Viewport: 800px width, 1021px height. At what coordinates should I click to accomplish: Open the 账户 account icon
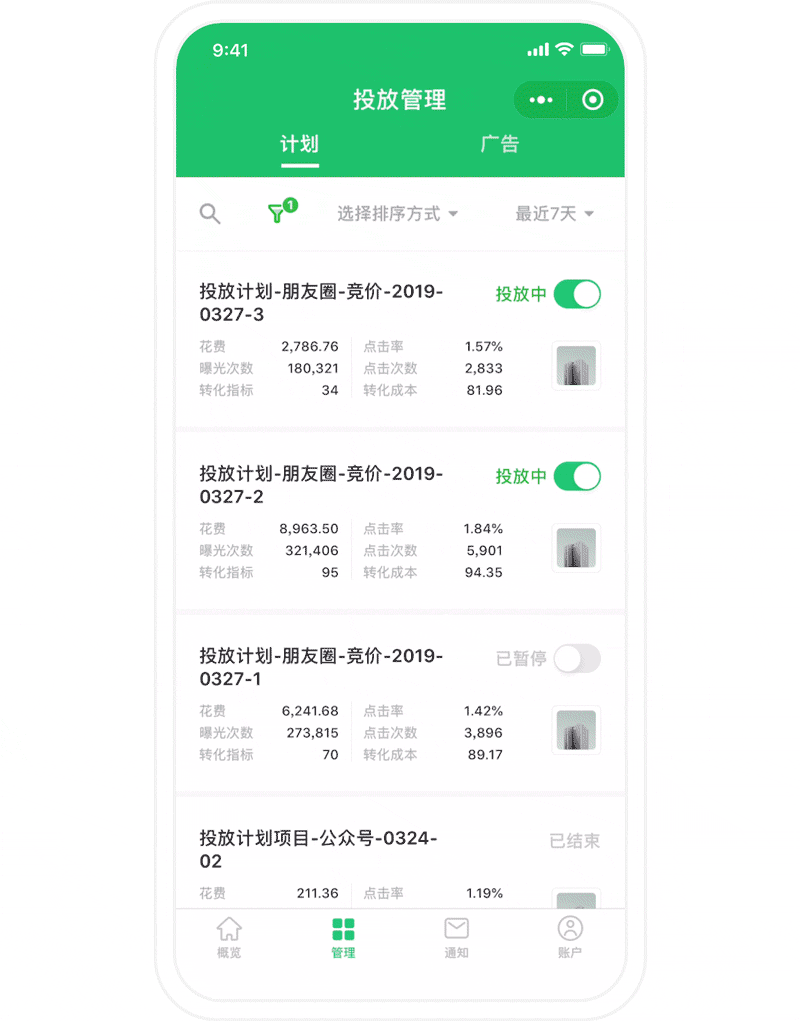tap(571, 935)
